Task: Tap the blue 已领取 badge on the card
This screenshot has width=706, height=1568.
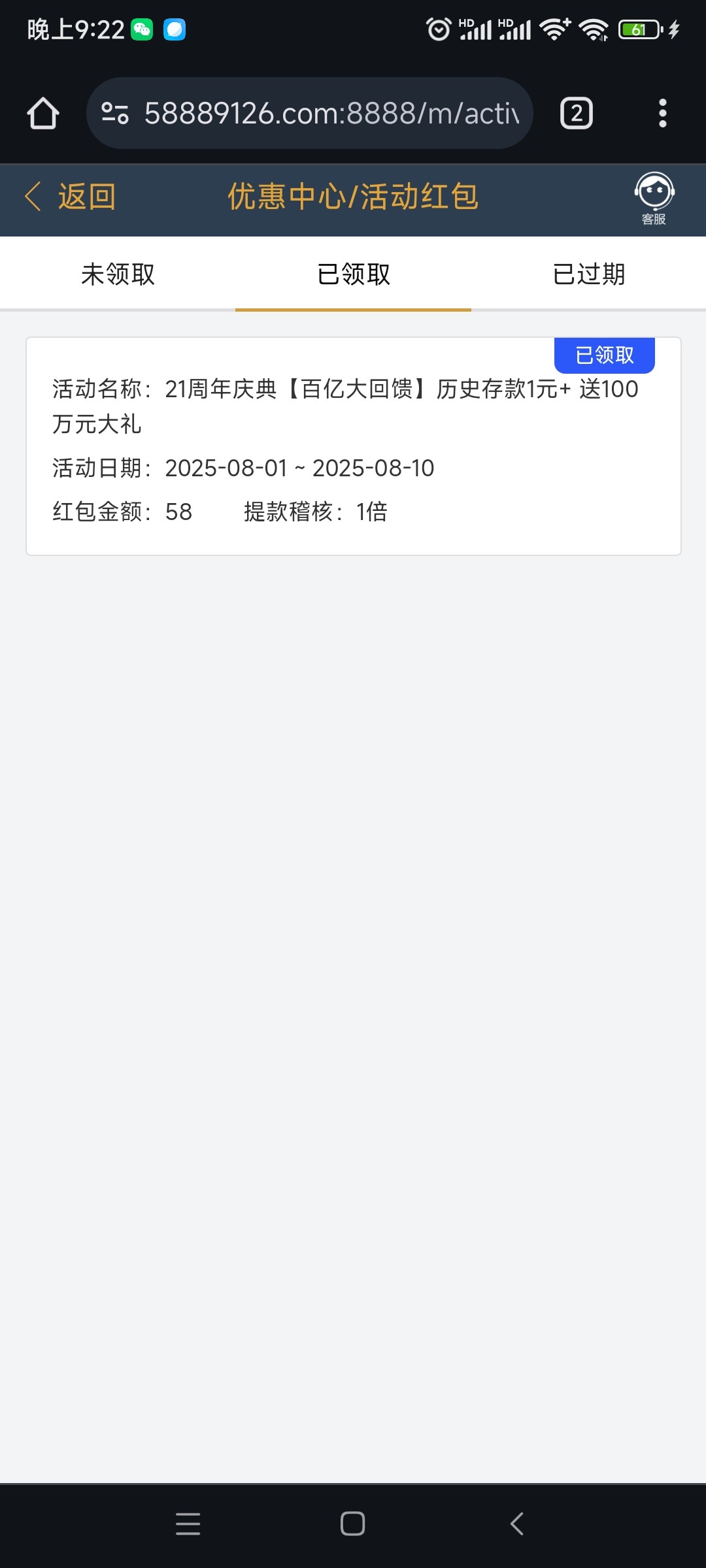Action: tap(604, 355)
